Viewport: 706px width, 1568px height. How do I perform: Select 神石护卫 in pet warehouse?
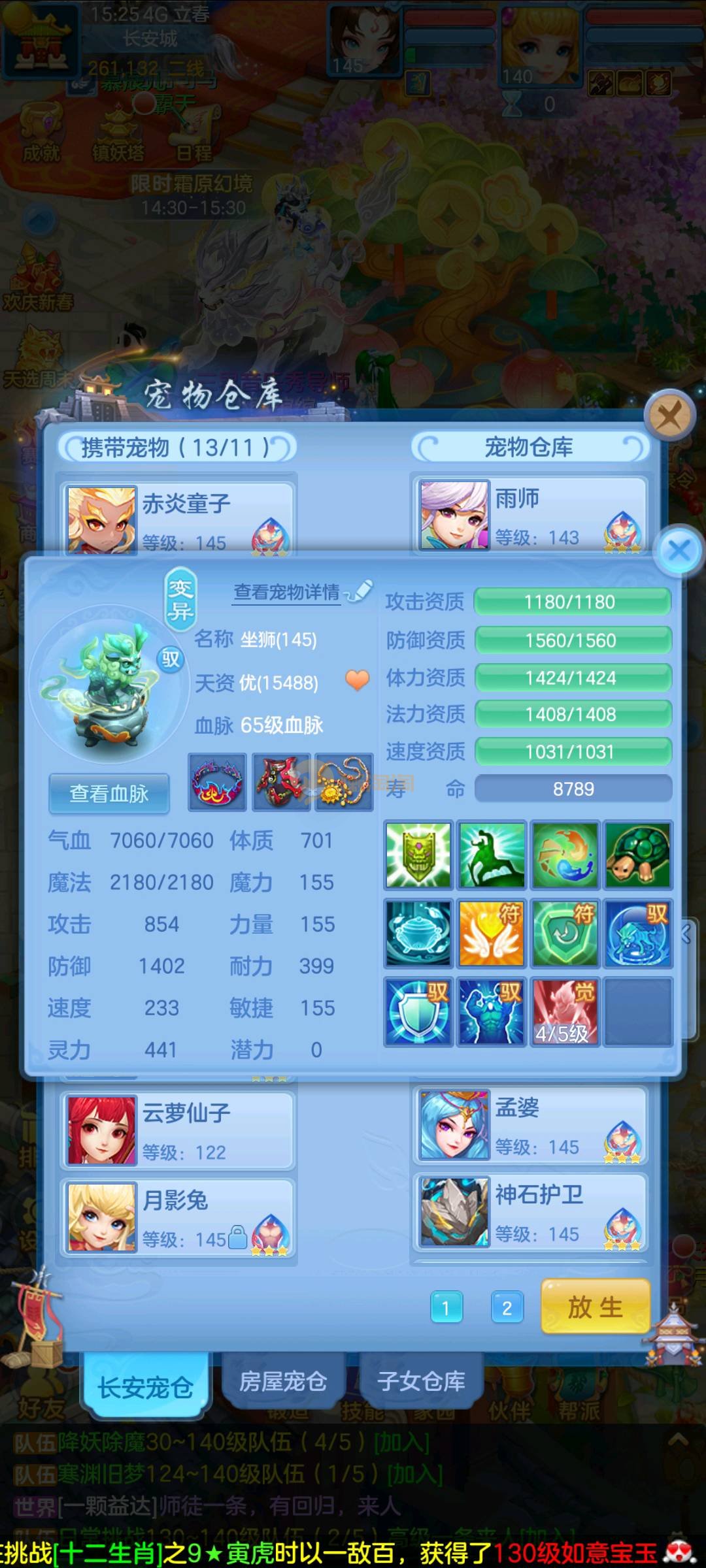[529, 1213]
